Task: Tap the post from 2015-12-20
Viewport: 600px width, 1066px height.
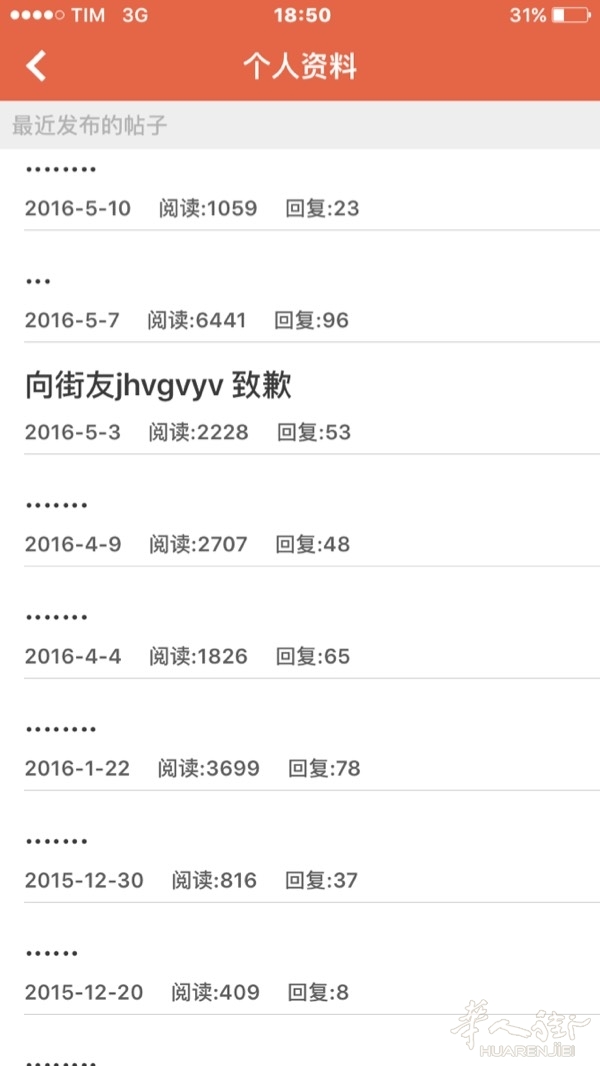Action: pos(300,974)
